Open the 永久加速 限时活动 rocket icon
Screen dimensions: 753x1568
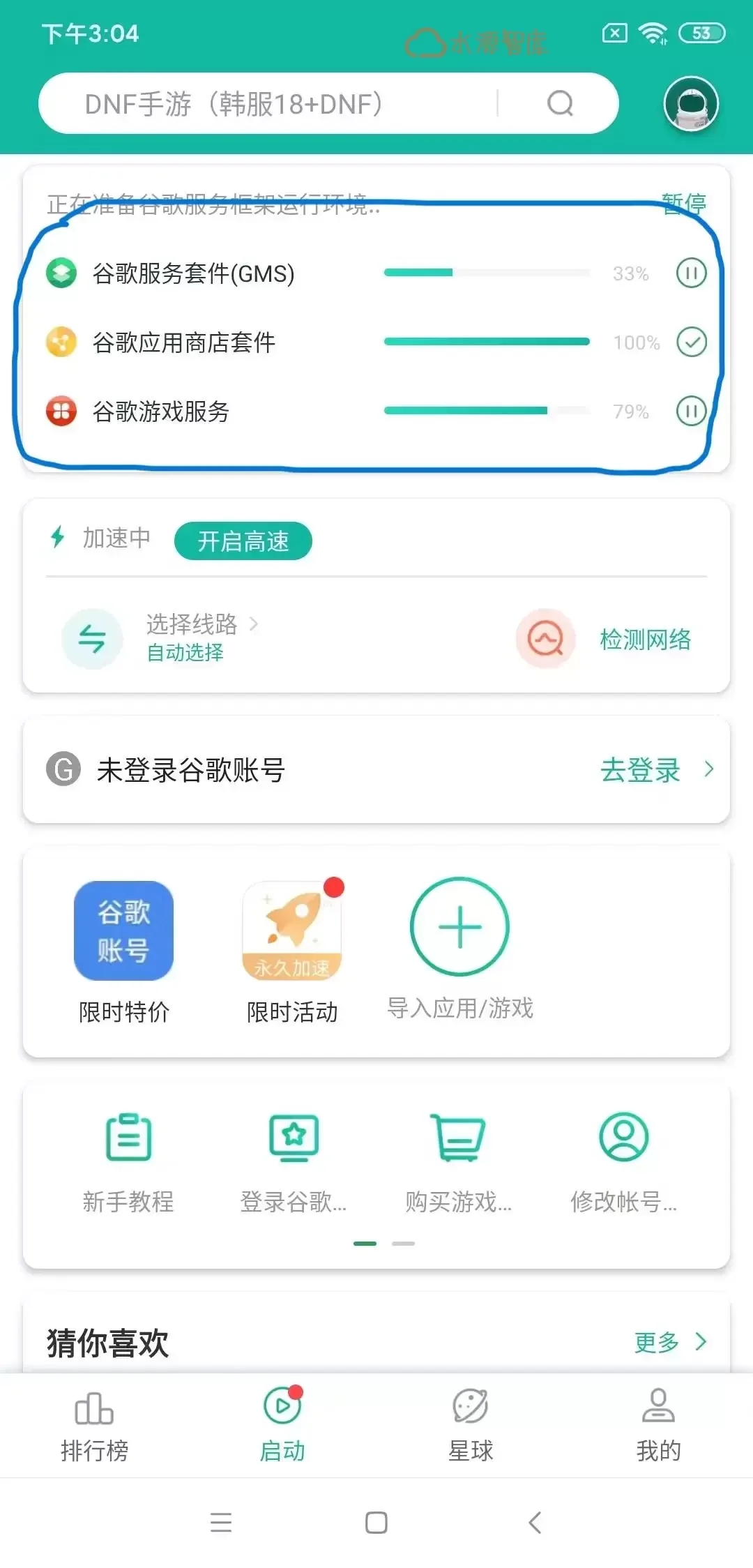[x=293, y=931]
